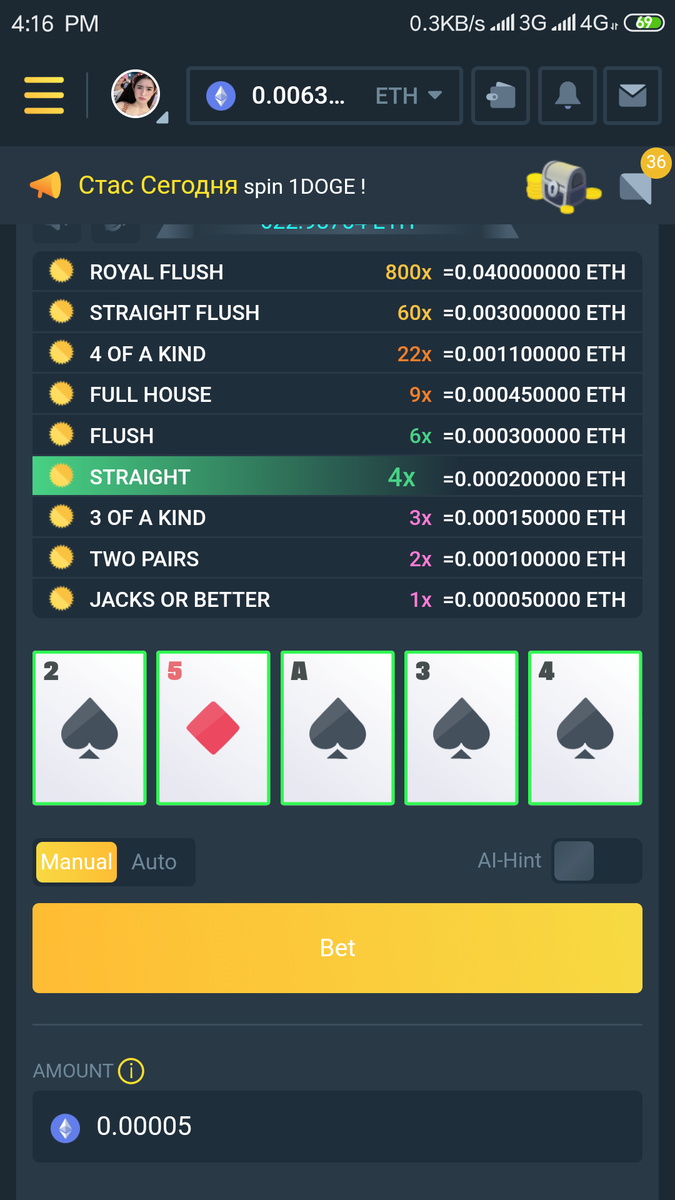This screenshot has width=675, height=1200.
Task: Tap the yellow Bet button
Action: pyautogui.click(x=337, y=948)
